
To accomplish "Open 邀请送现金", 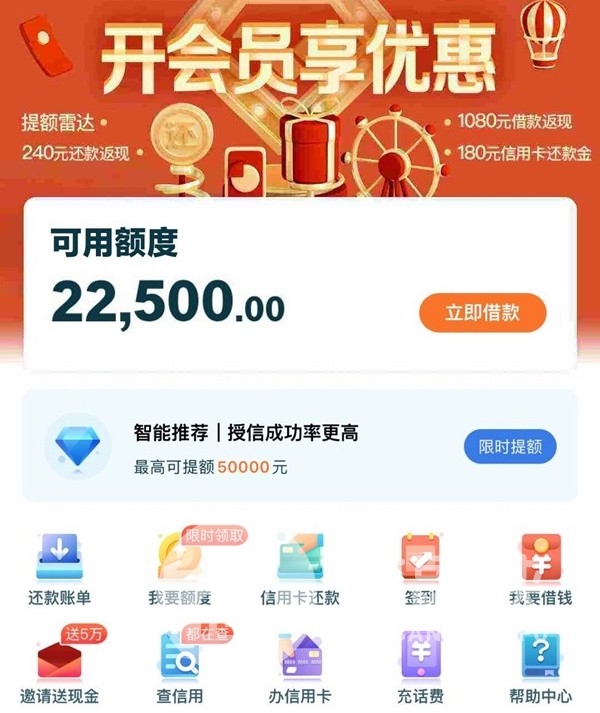I will point(59,667).
